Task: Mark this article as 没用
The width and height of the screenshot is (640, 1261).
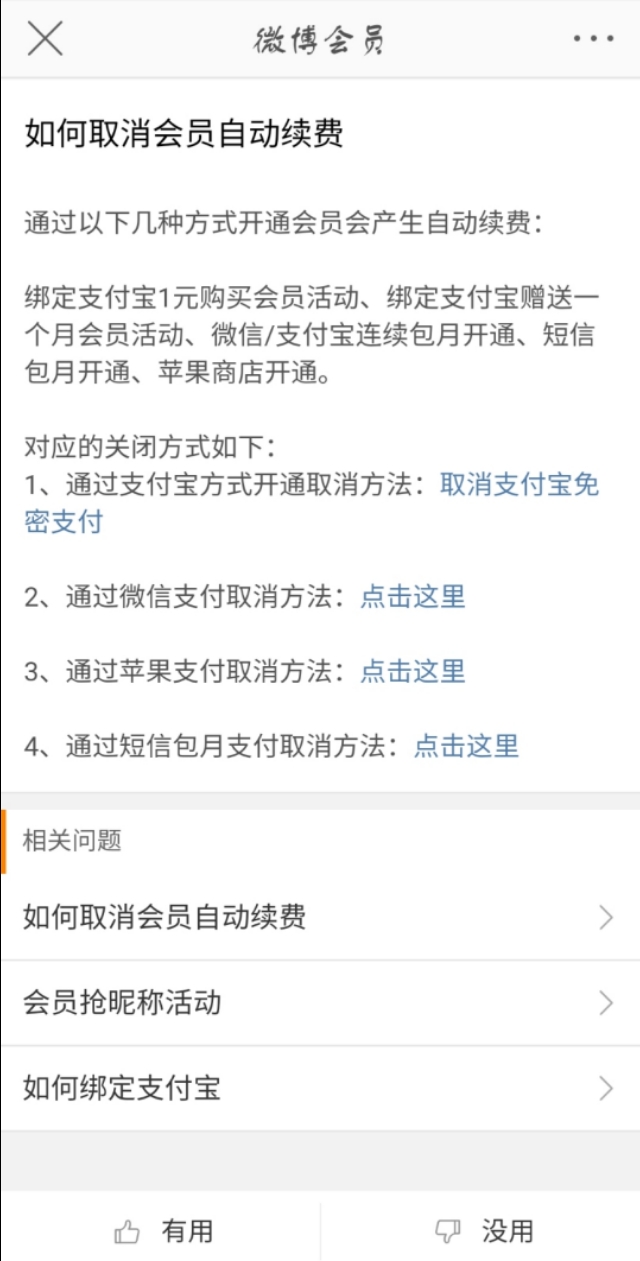Action: (485, 1231)
